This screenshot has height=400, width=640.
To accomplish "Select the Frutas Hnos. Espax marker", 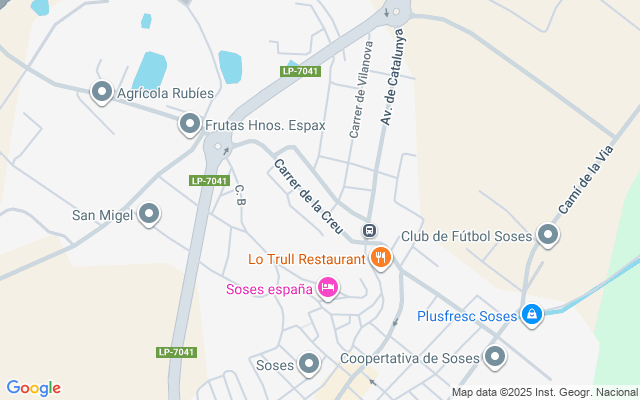I will coord(189,124).
